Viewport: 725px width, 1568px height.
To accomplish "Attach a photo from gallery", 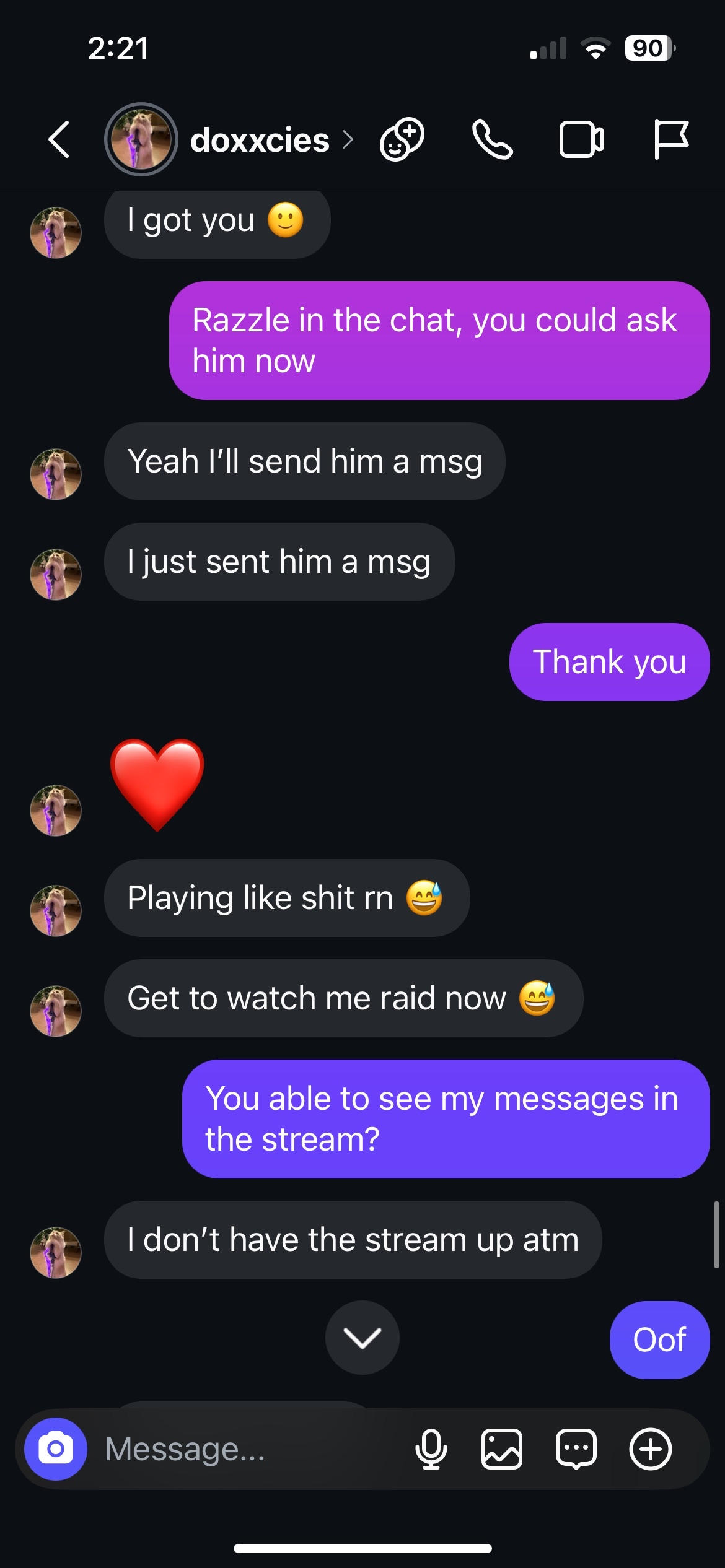I will click(x=501, y=1449).
